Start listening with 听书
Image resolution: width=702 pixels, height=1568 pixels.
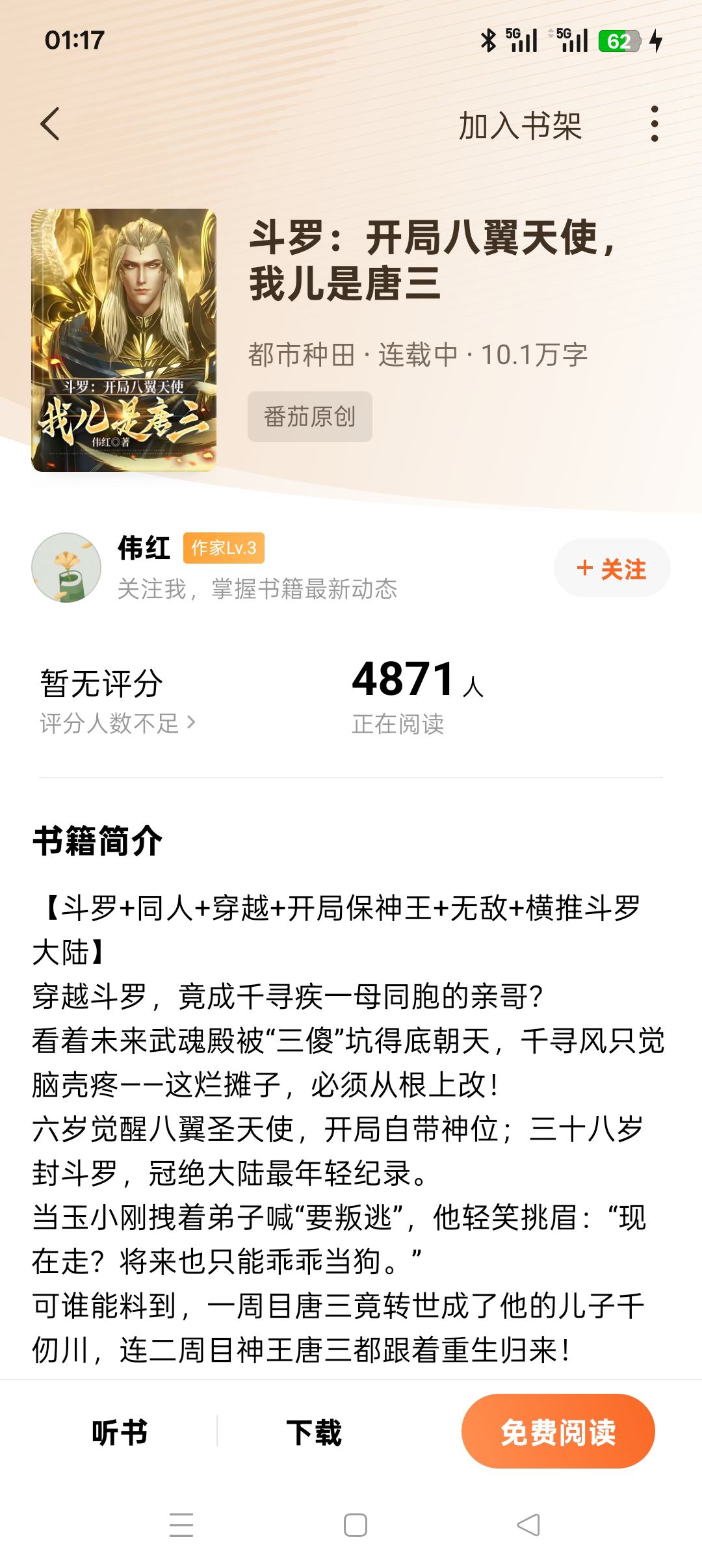(120, 1432)
